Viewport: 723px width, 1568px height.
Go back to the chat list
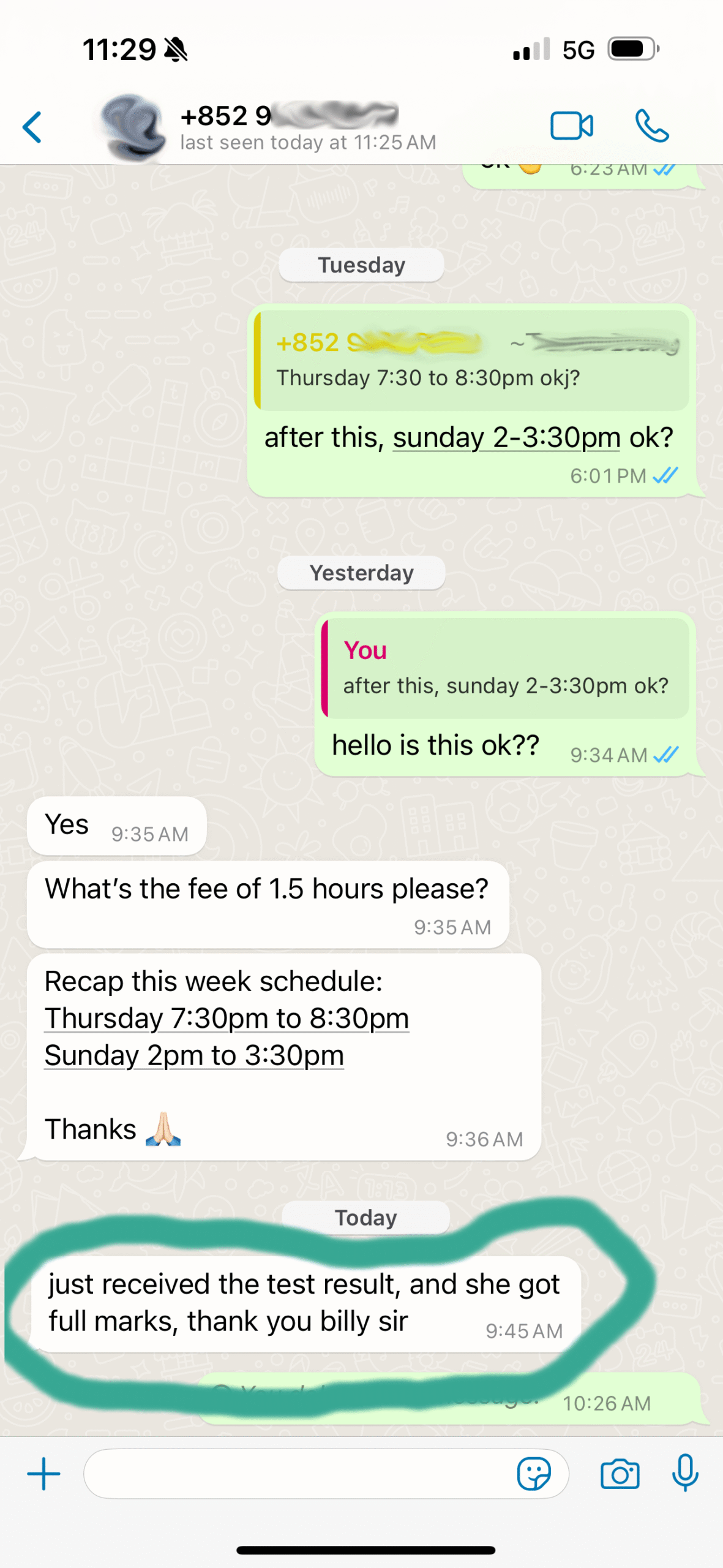click(x=32, y=127)
